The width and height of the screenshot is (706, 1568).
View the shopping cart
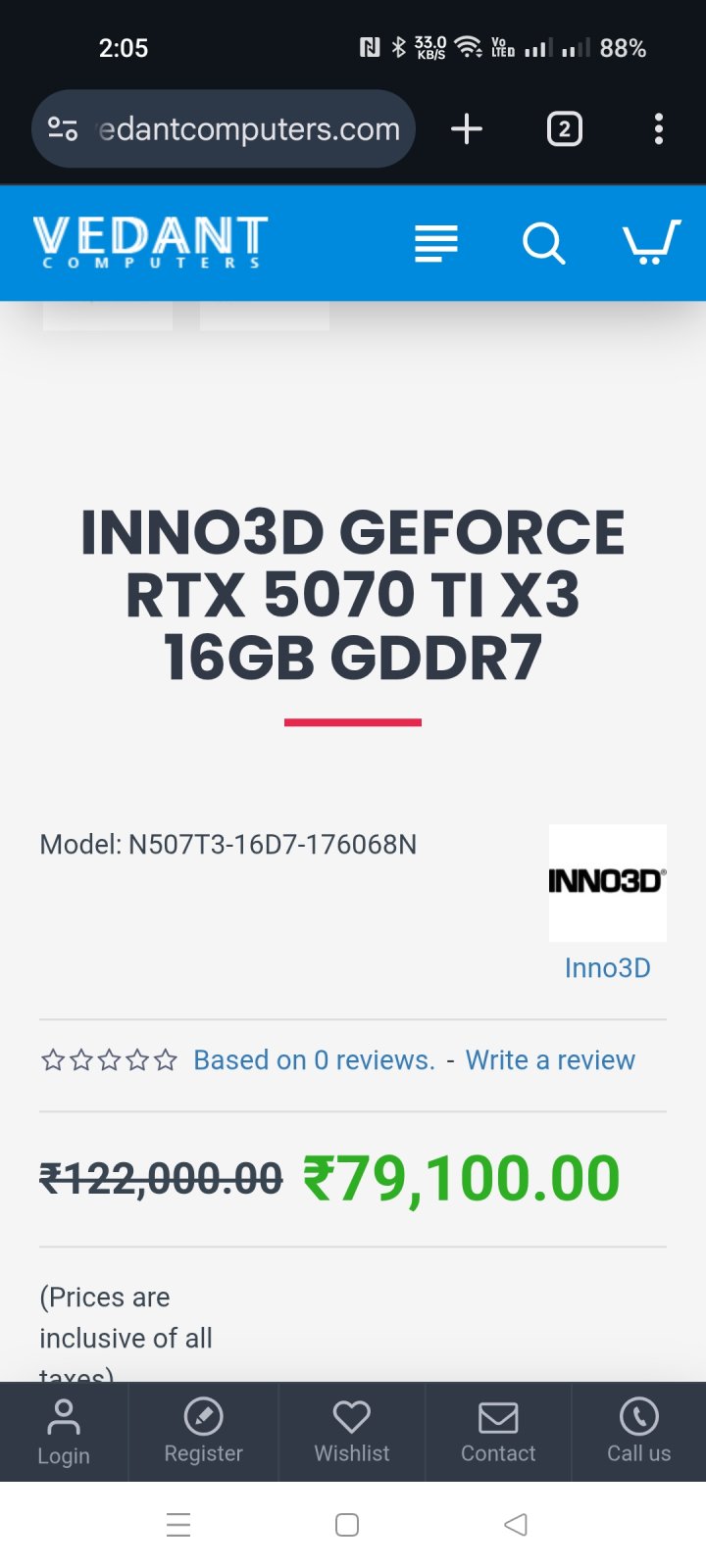click(651, 242)
